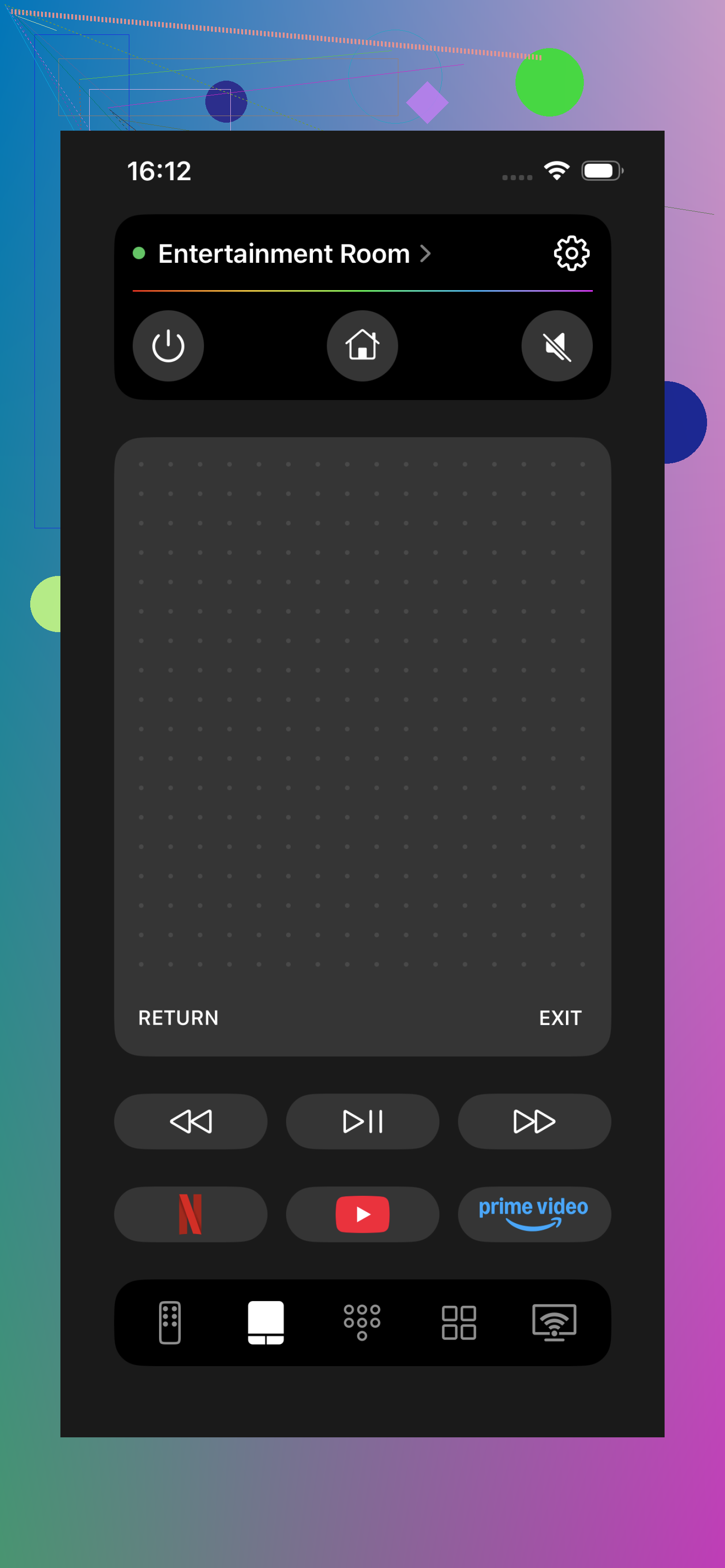725x1568 pixels.
Task: Tap EXIT on the touchpad
Action: coord(560,1018)
